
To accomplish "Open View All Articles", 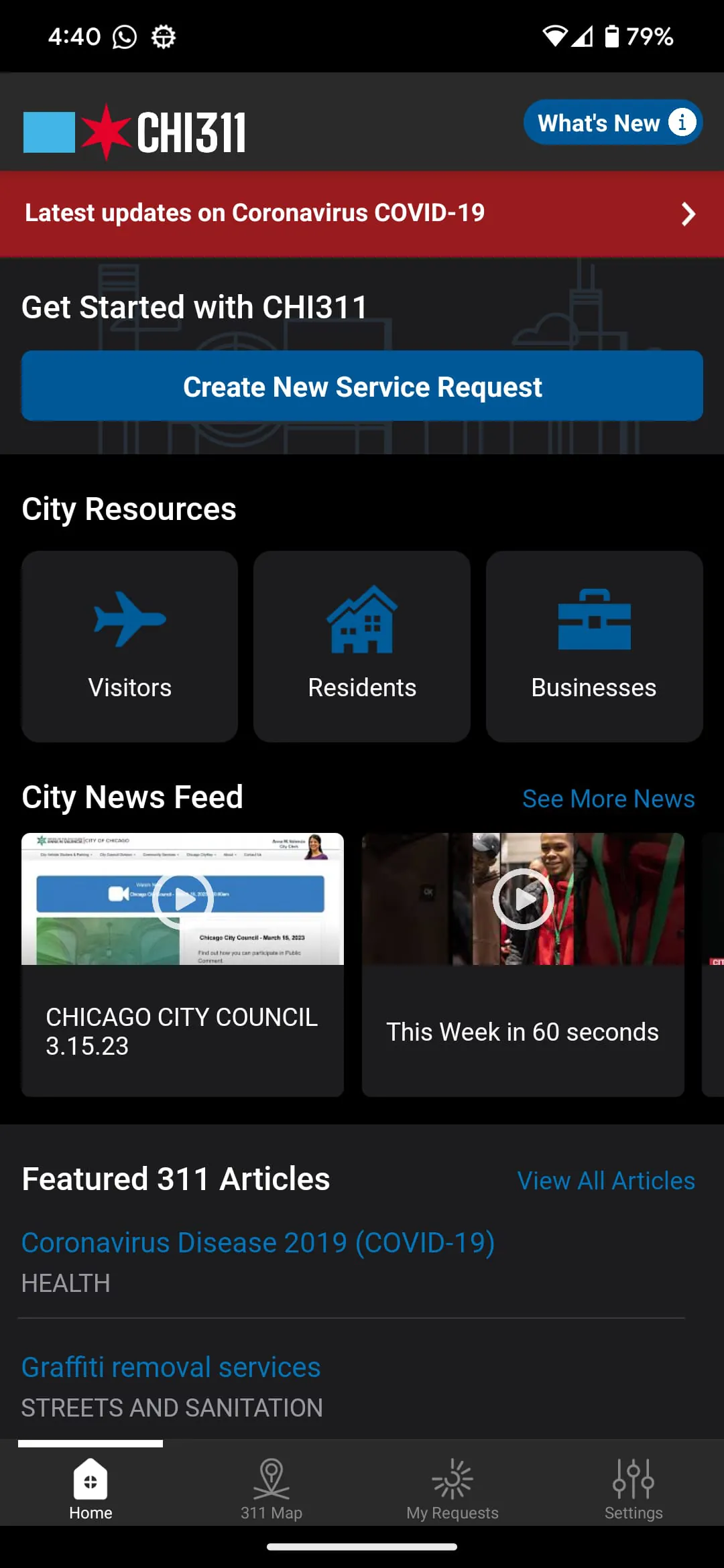I will pyautogui.click(x=605, y=1180).
